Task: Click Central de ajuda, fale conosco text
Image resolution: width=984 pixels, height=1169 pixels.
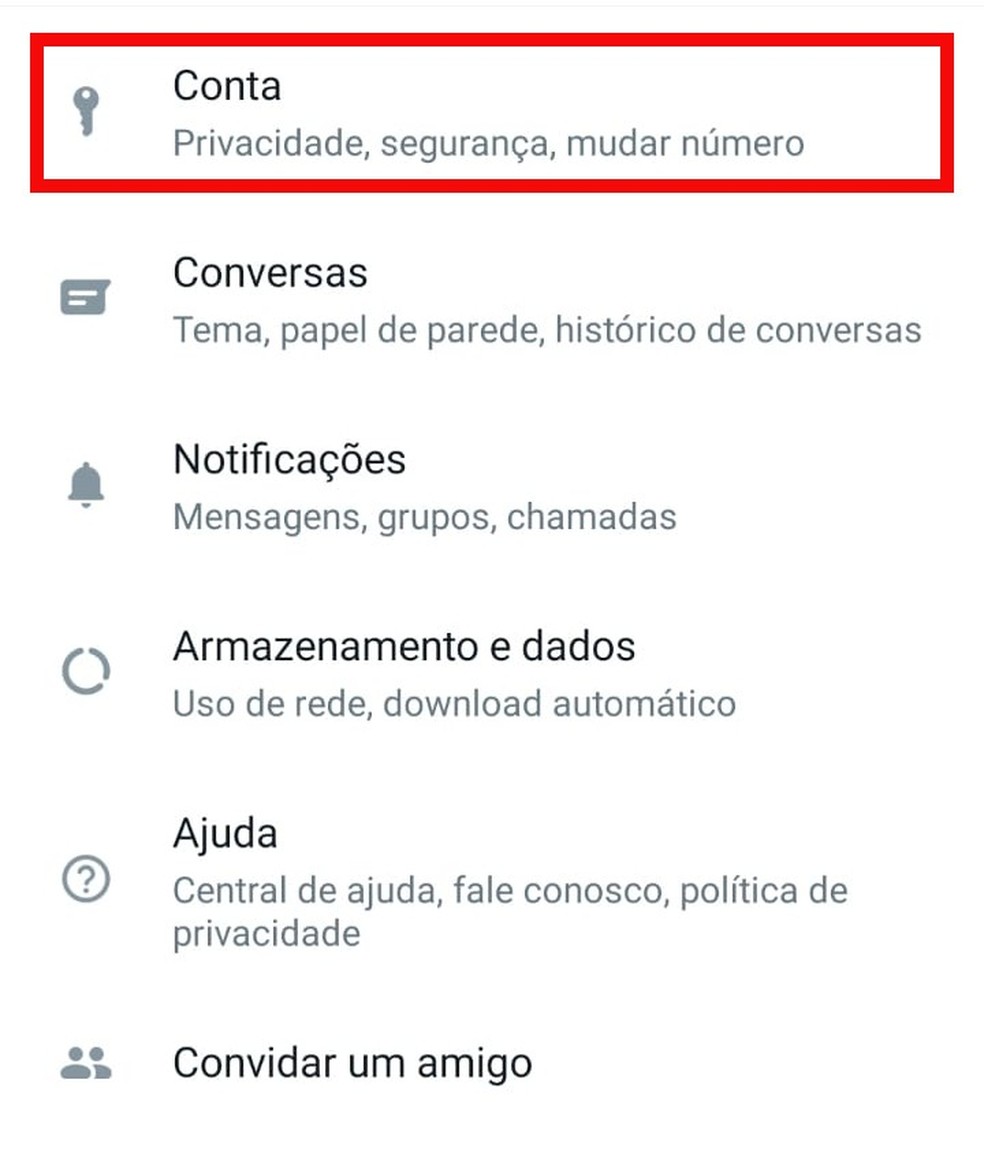Action: click(510, 890)
